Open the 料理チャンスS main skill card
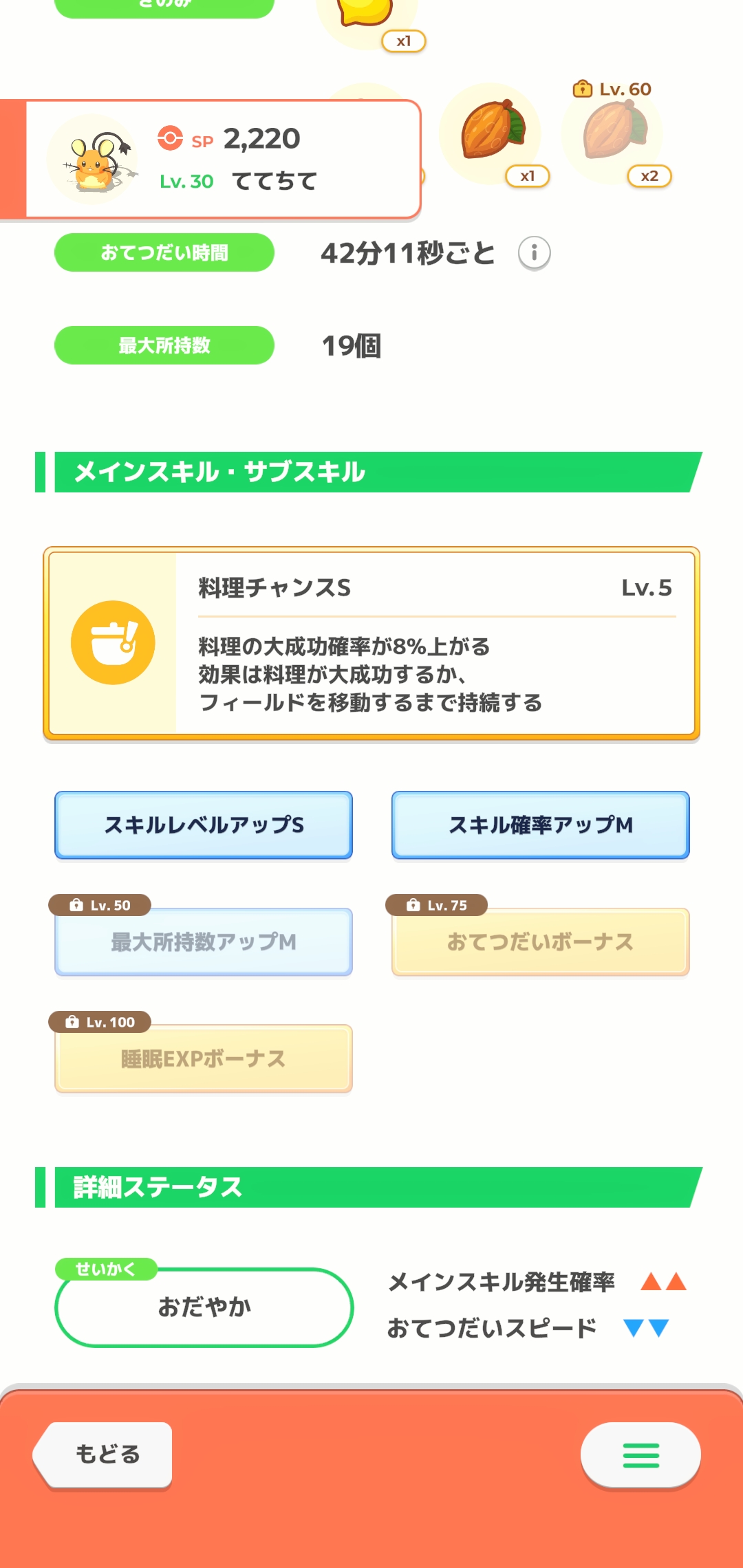 [x=371, y=644]
